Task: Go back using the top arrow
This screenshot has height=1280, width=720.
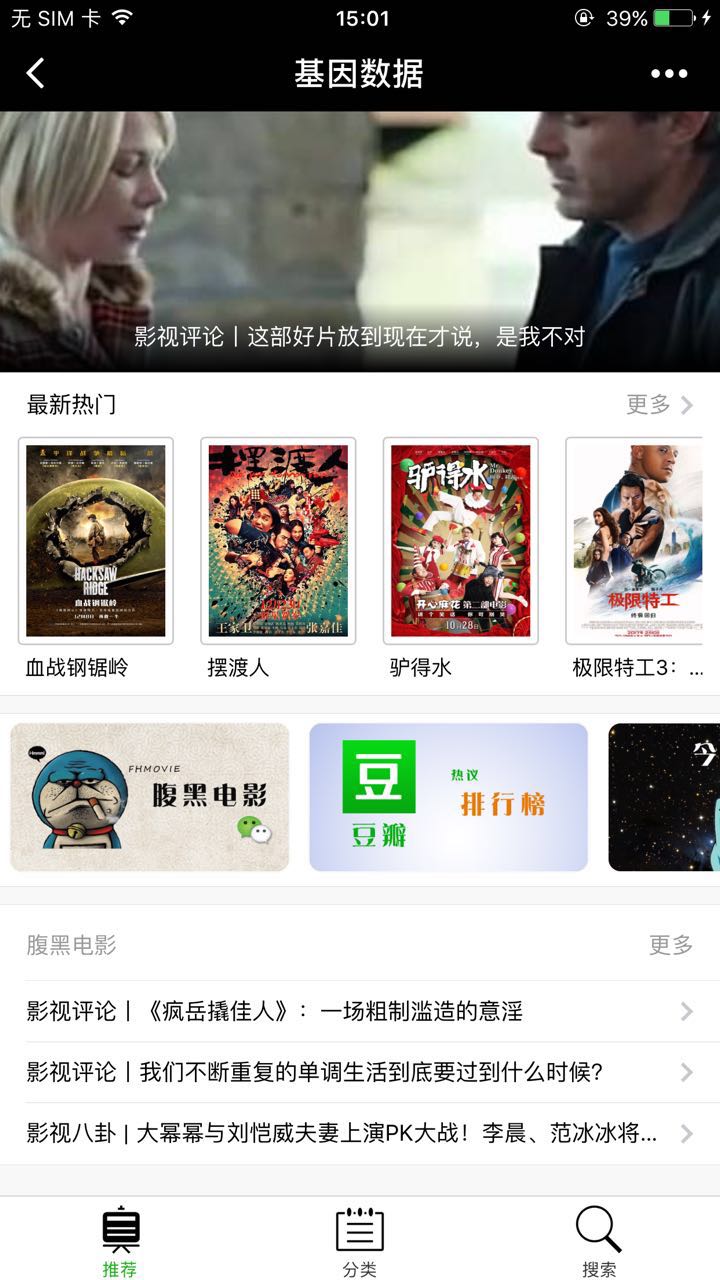Action: [36, 74]
